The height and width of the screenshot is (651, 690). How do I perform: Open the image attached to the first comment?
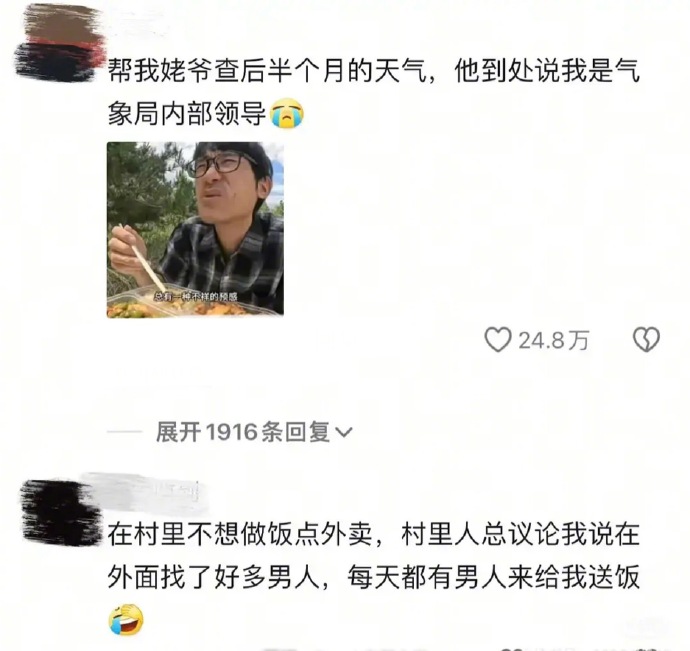coord(195,229)
